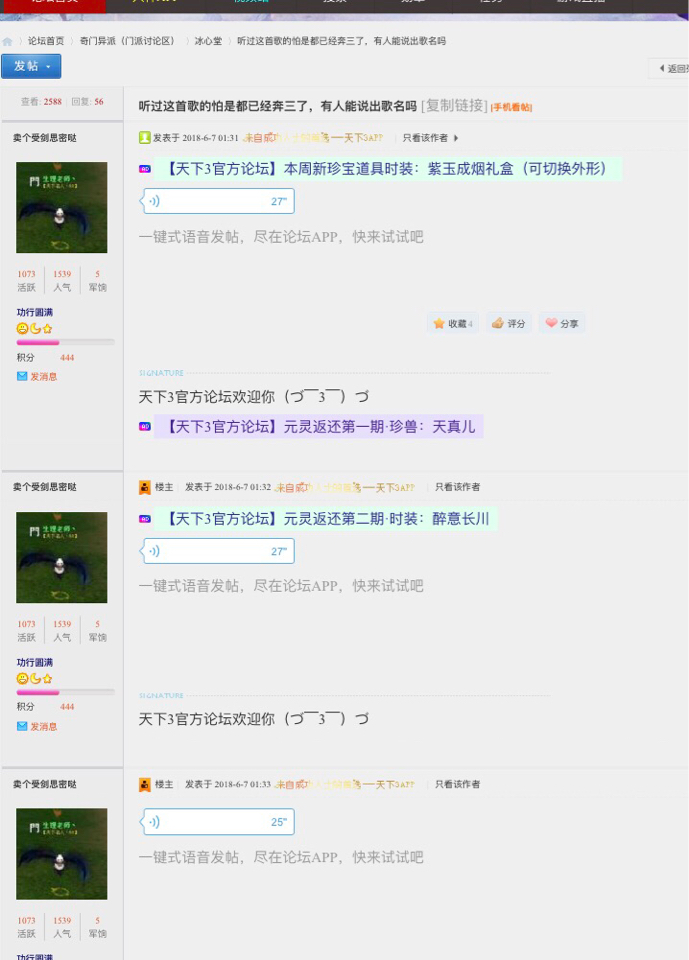Go to the forum home icon
This screenshot has height=960, width=689.
point(7,42)
